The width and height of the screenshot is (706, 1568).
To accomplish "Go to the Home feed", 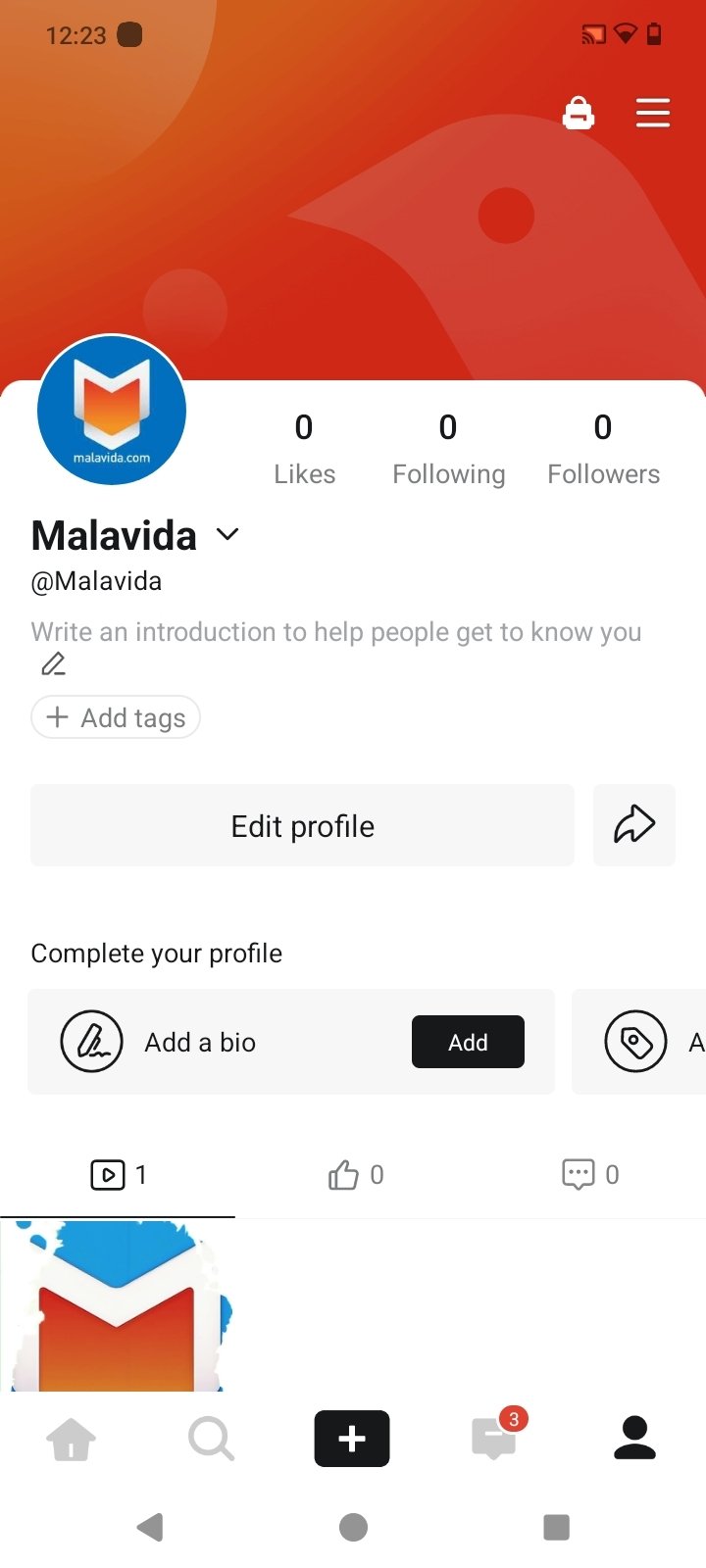I will coord(72,1440).
